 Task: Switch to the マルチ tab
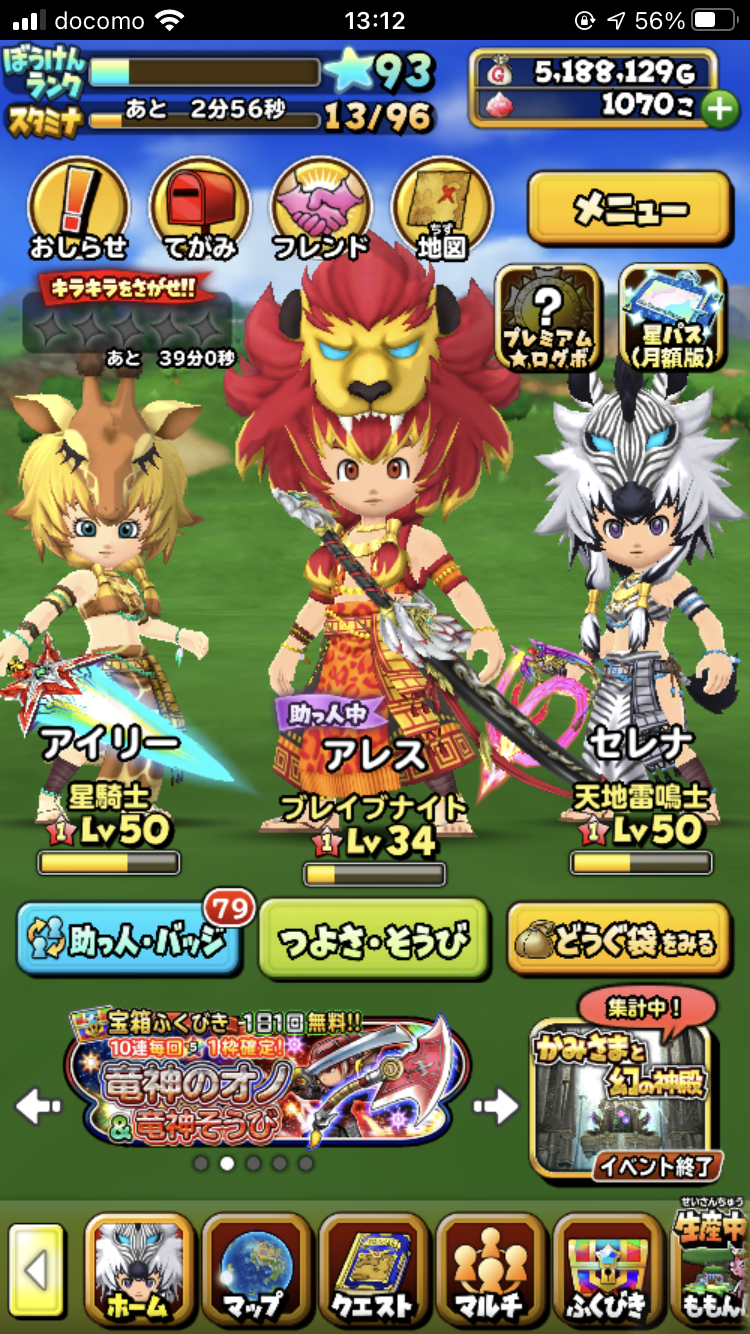(490, 1270)
